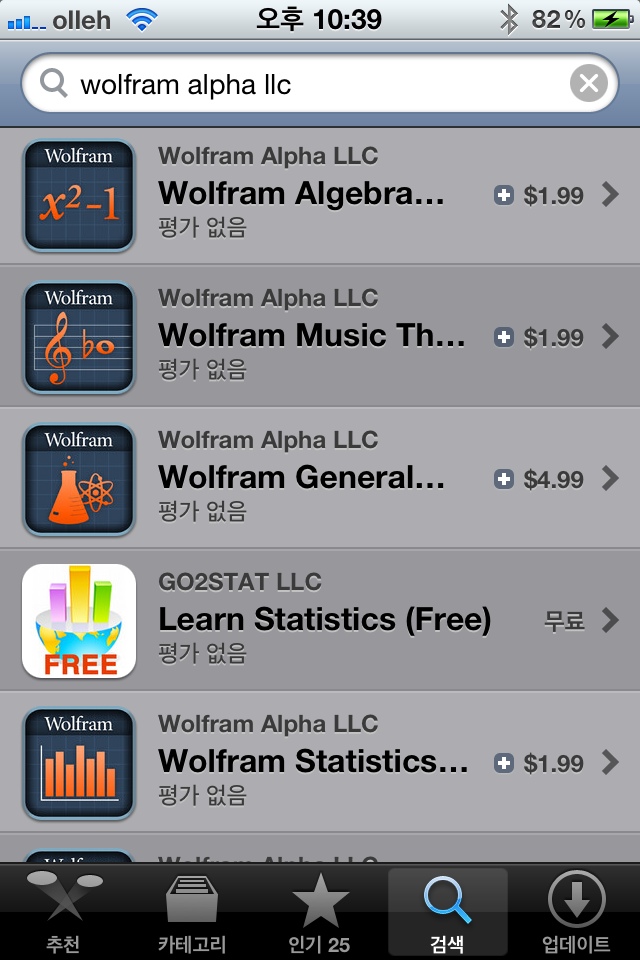Screen dimensions: 640x960
Task: Switch to the 업데이트 tab
Action: pyautogui.click(x=576, y=912)
